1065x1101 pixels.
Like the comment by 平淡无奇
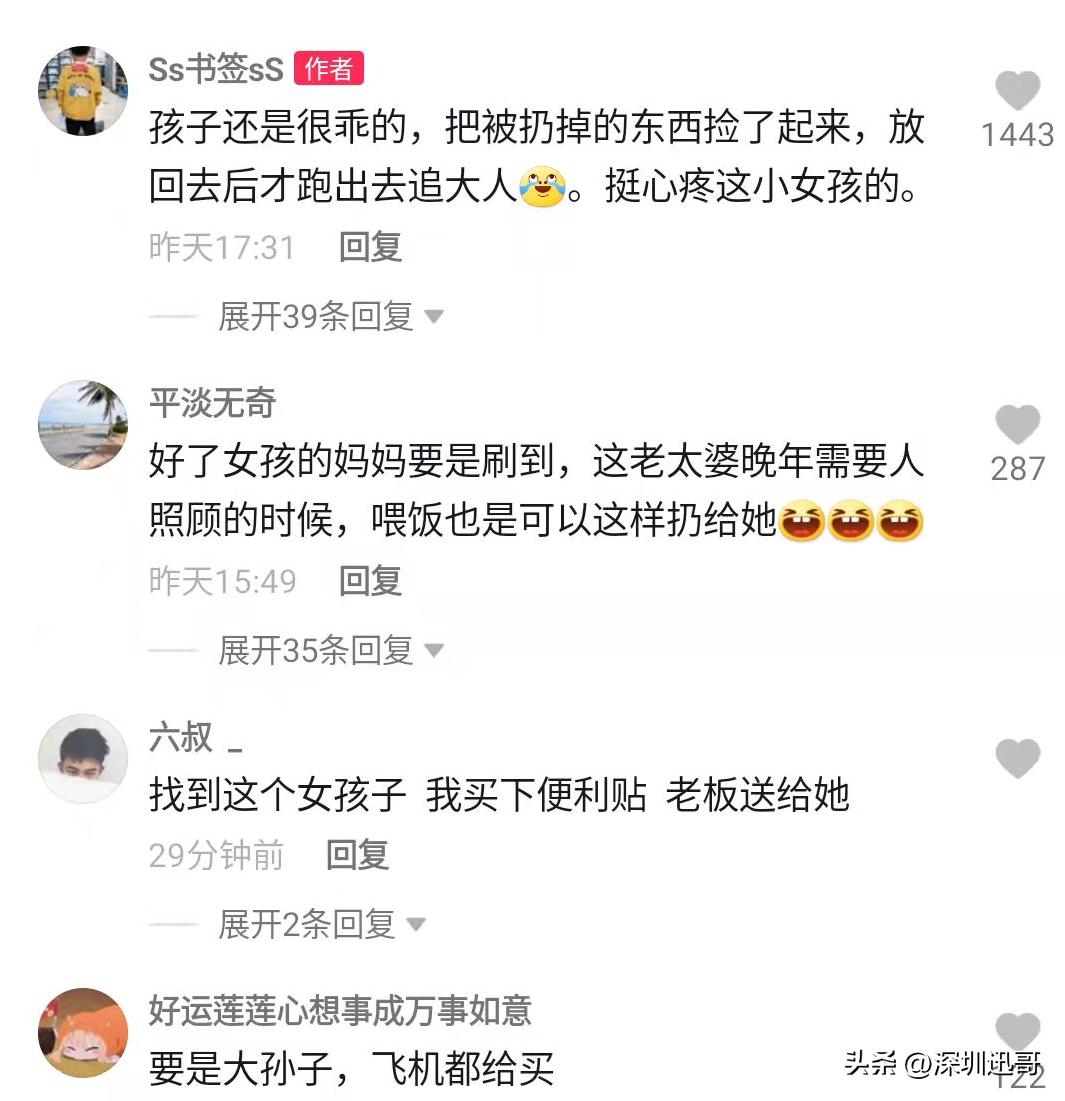point(1019,424)
